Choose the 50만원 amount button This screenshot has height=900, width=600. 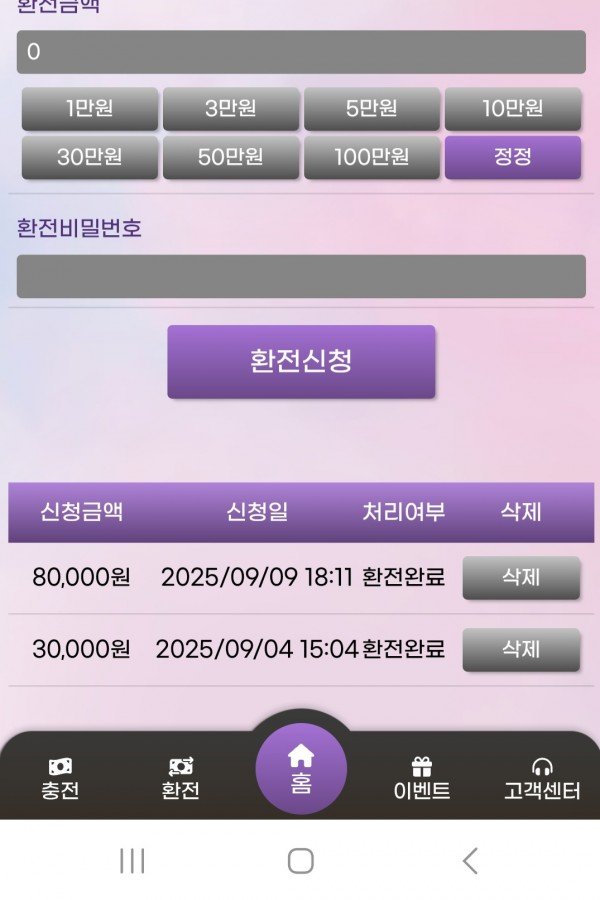231,157
